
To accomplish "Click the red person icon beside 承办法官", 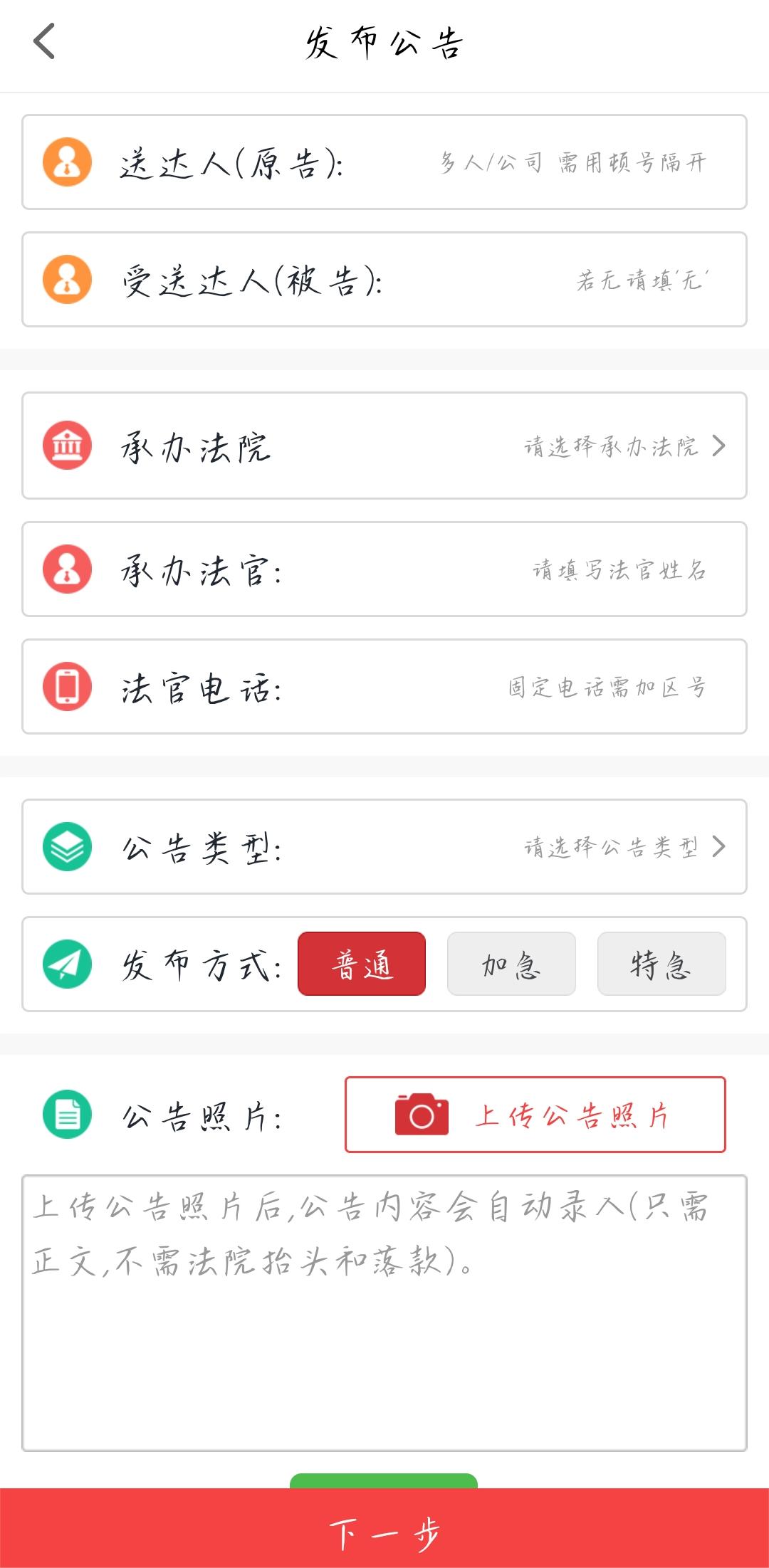I will coord(68,569).
